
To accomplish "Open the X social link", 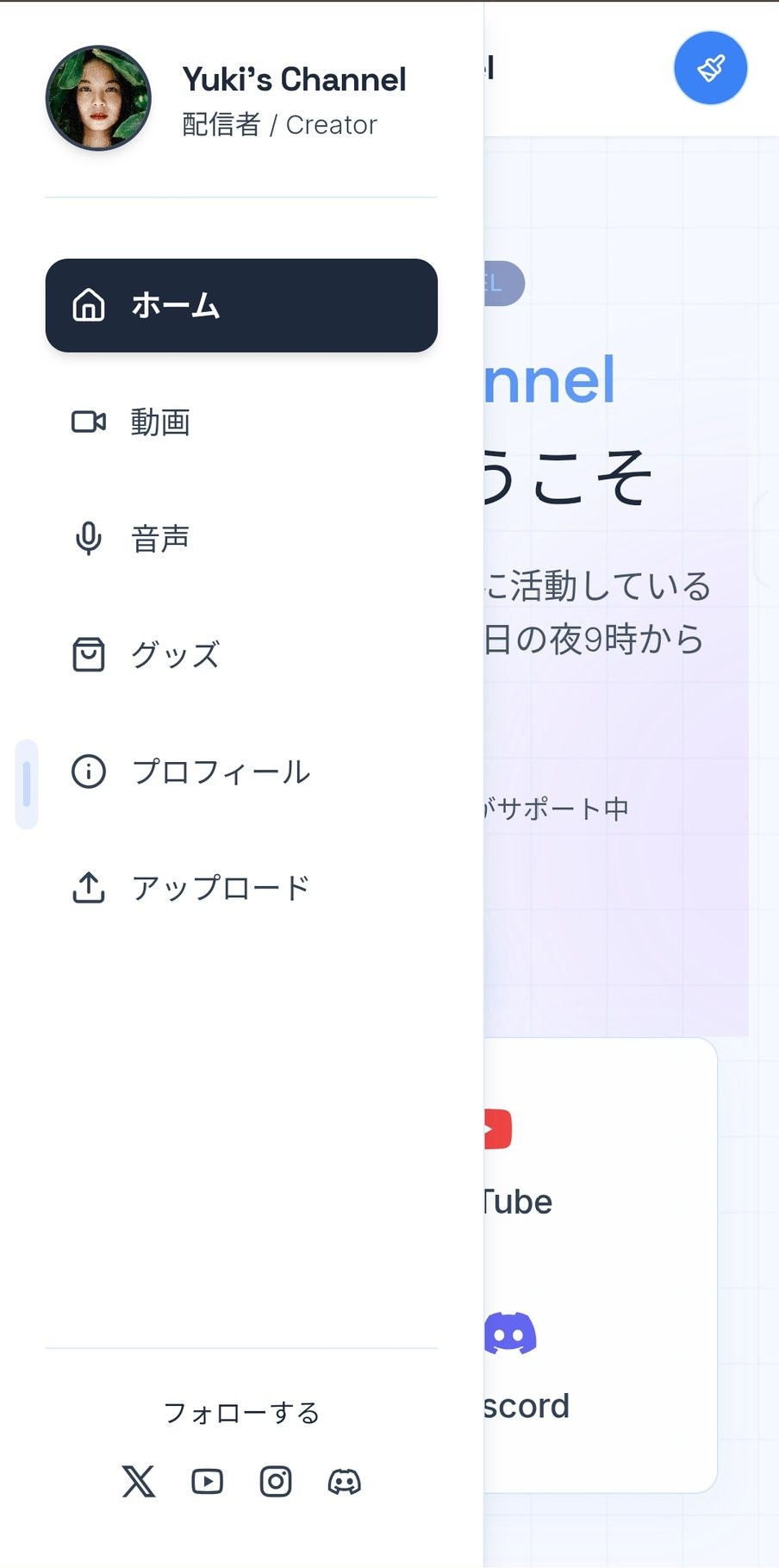I will (x=139, y=1481).
